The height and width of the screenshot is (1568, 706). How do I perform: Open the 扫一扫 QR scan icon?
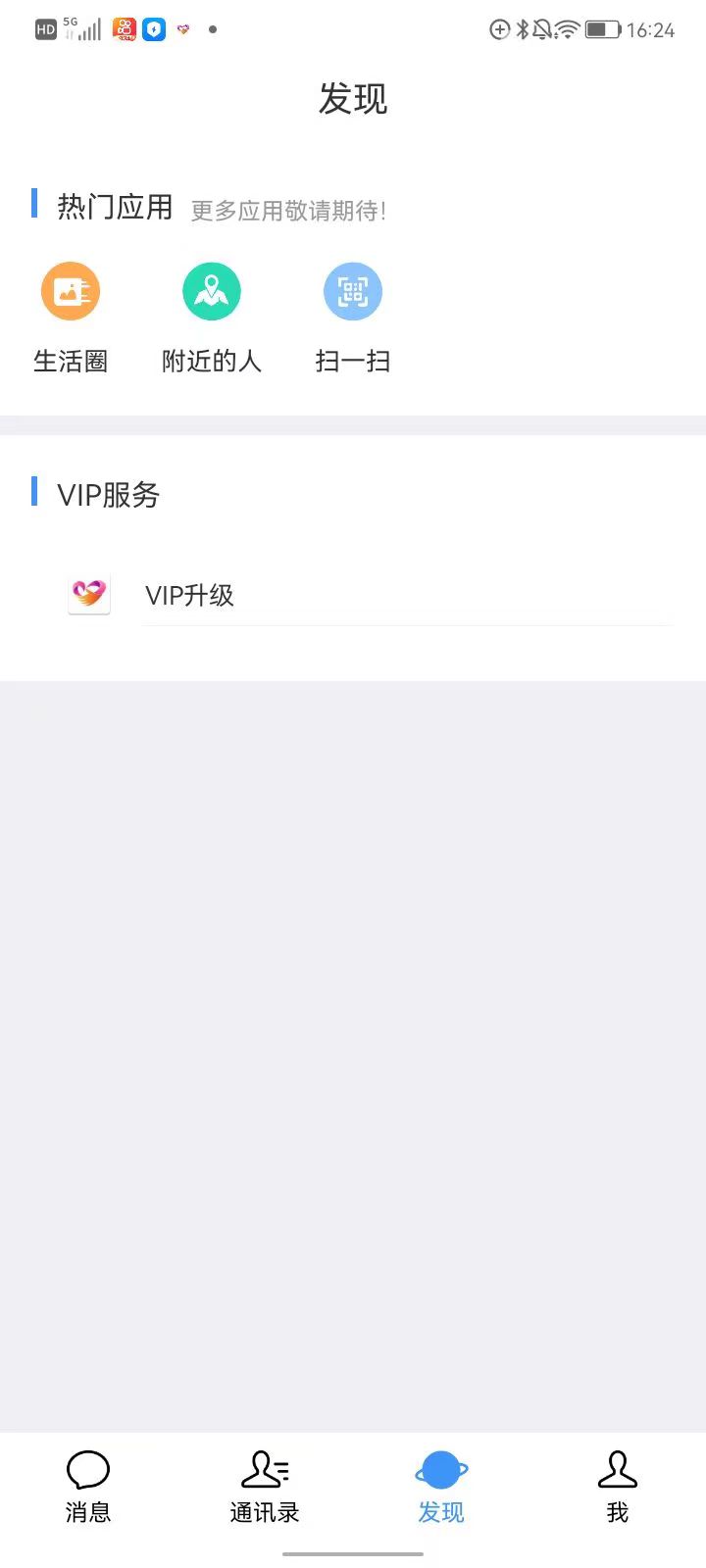[352, 290]
